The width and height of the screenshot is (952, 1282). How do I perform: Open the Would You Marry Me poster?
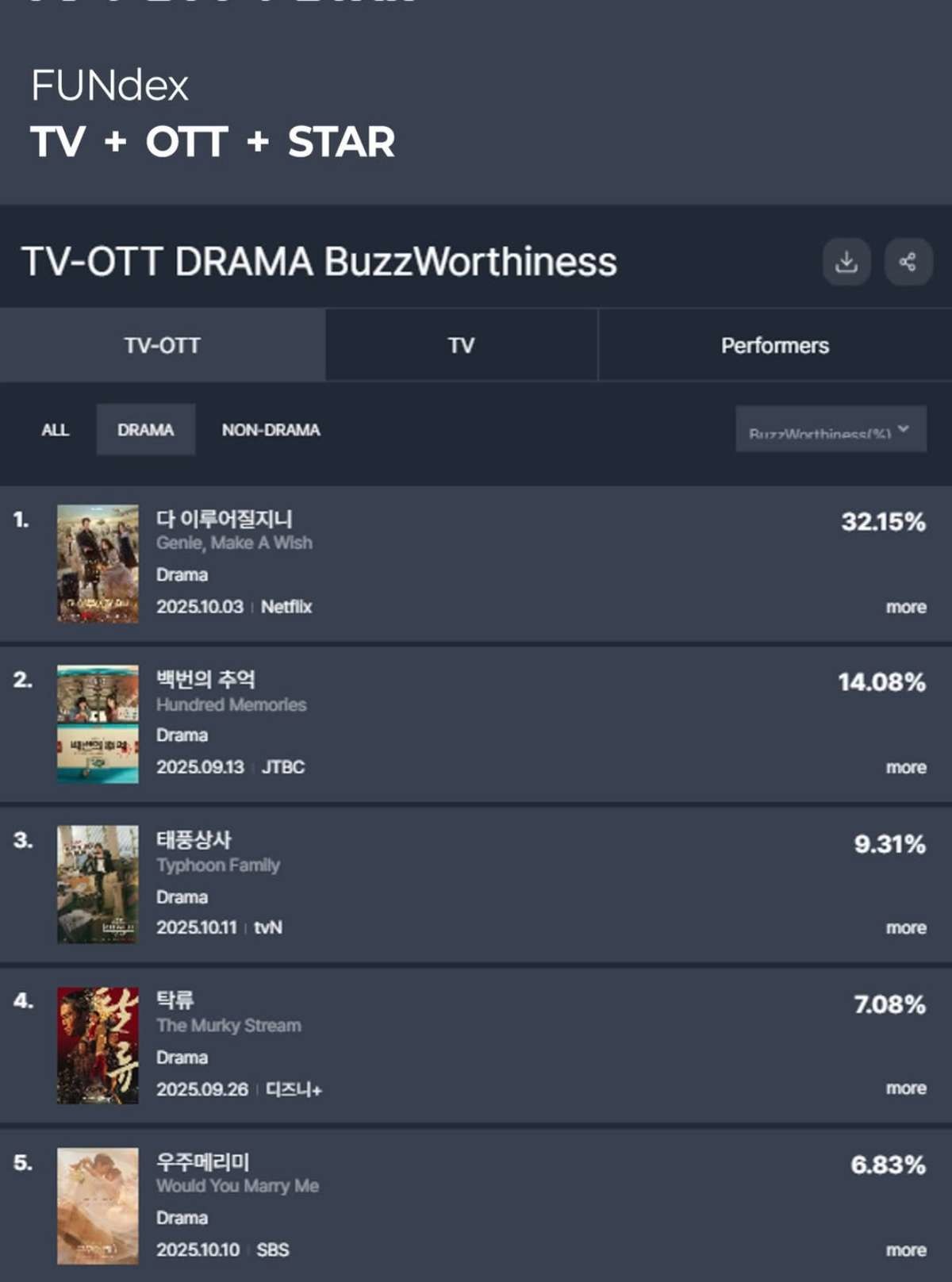(x=98, y=1206)
